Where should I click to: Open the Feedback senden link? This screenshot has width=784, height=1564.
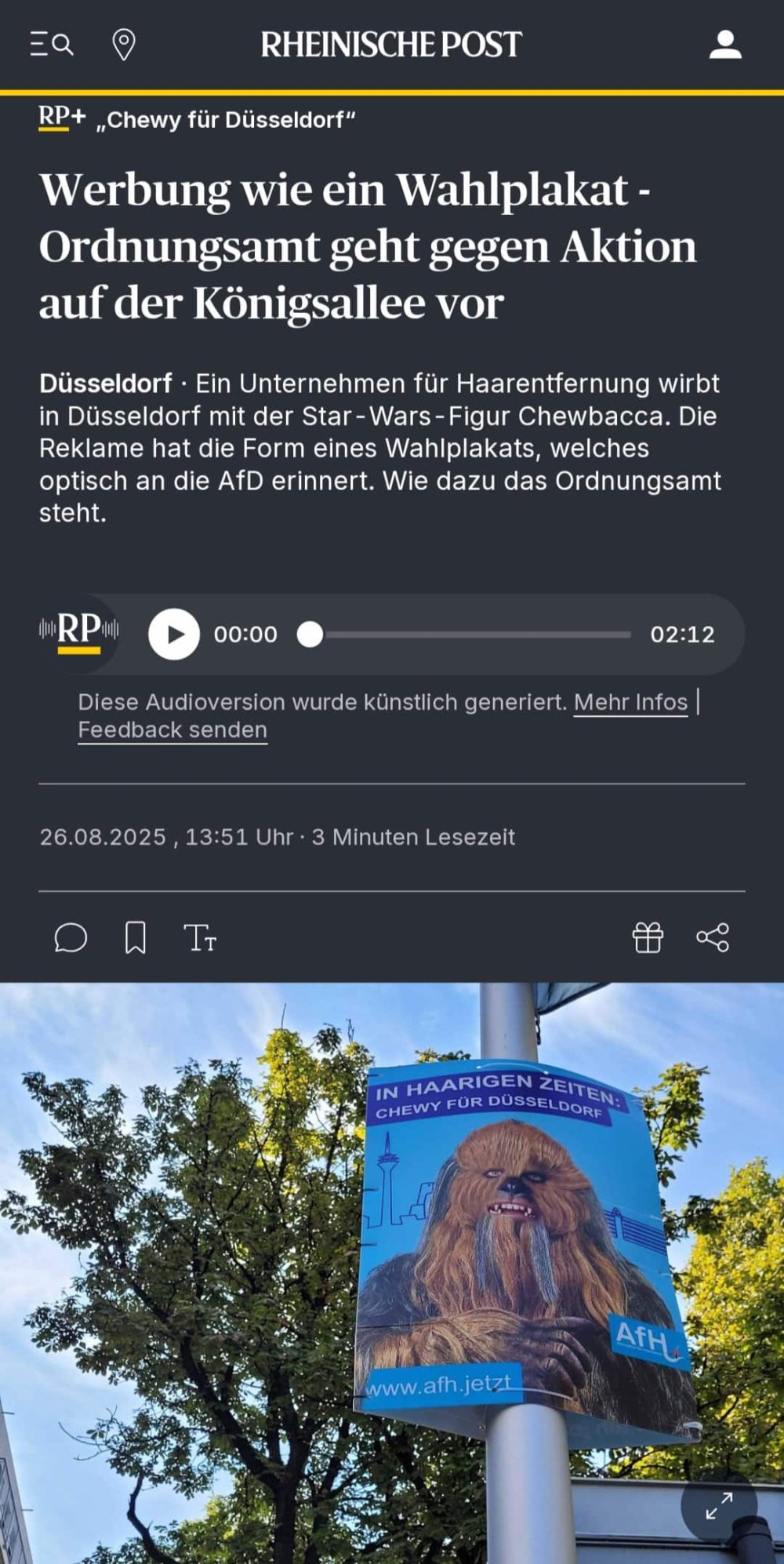pos(172,730)
